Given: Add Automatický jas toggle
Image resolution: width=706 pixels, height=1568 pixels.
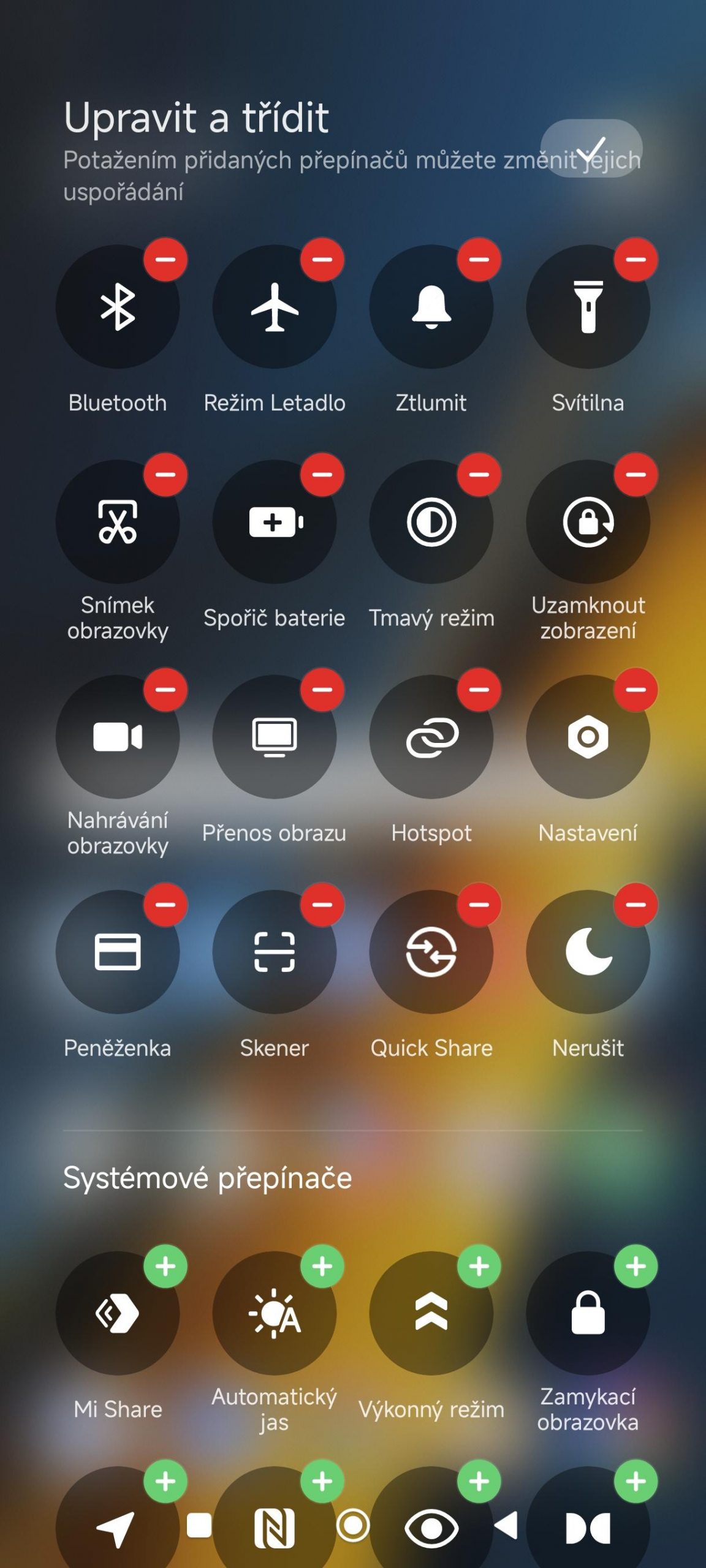Looking at the screenshot, I should click(322, 1266).
